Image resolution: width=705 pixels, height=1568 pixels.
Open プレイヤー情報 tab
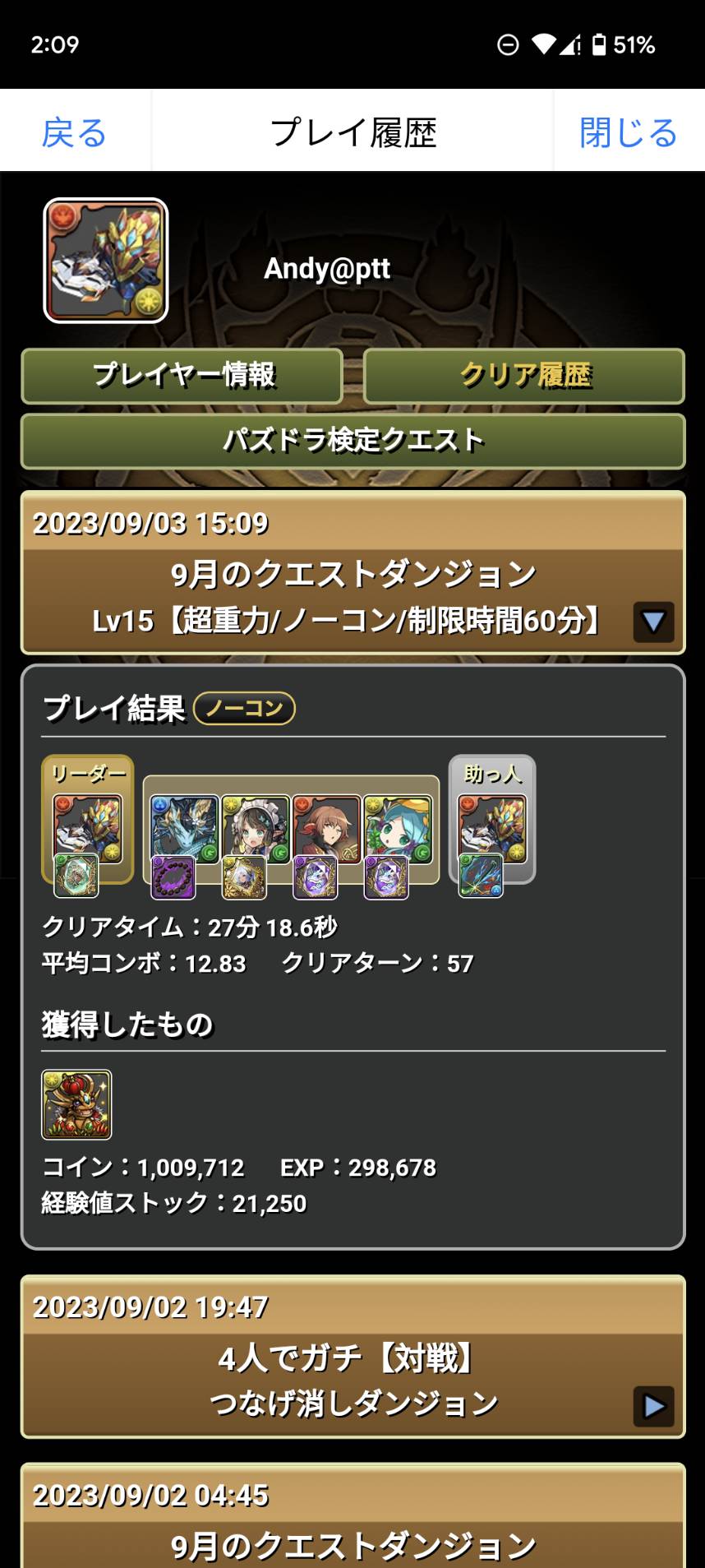coord(182,376)
